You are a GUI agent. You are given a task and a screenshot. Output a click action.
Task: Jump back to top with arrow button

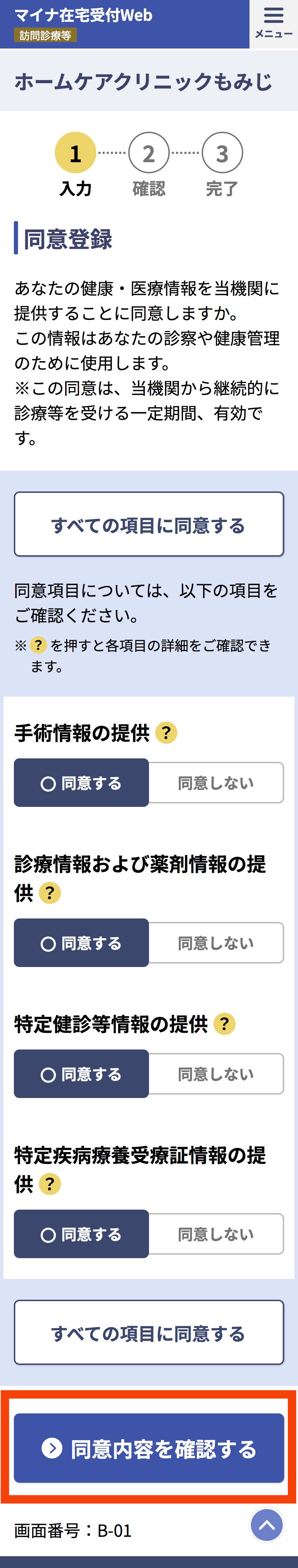(266, 1525)
